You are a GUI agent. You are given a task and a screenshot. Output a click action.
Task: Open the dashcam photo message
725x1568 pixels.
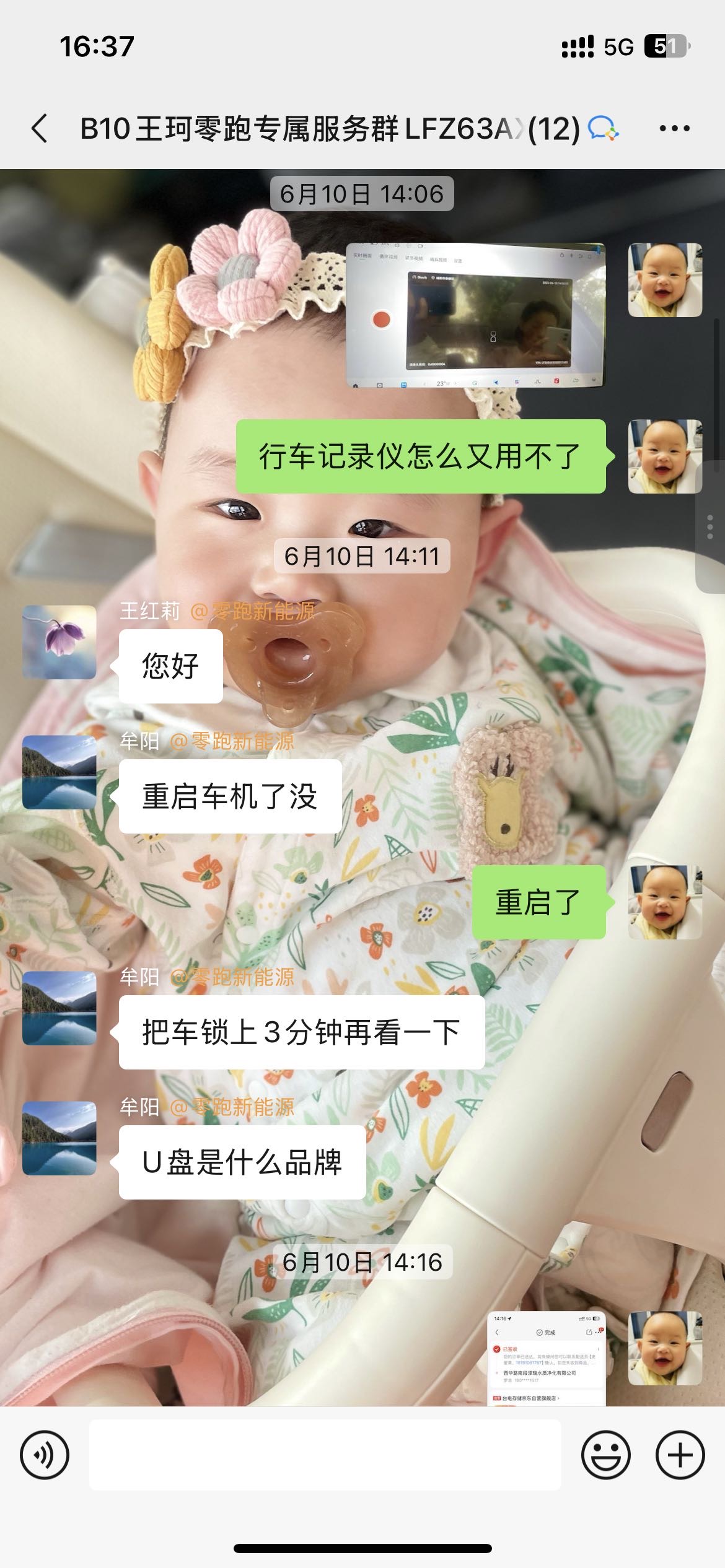pos(475,315)
